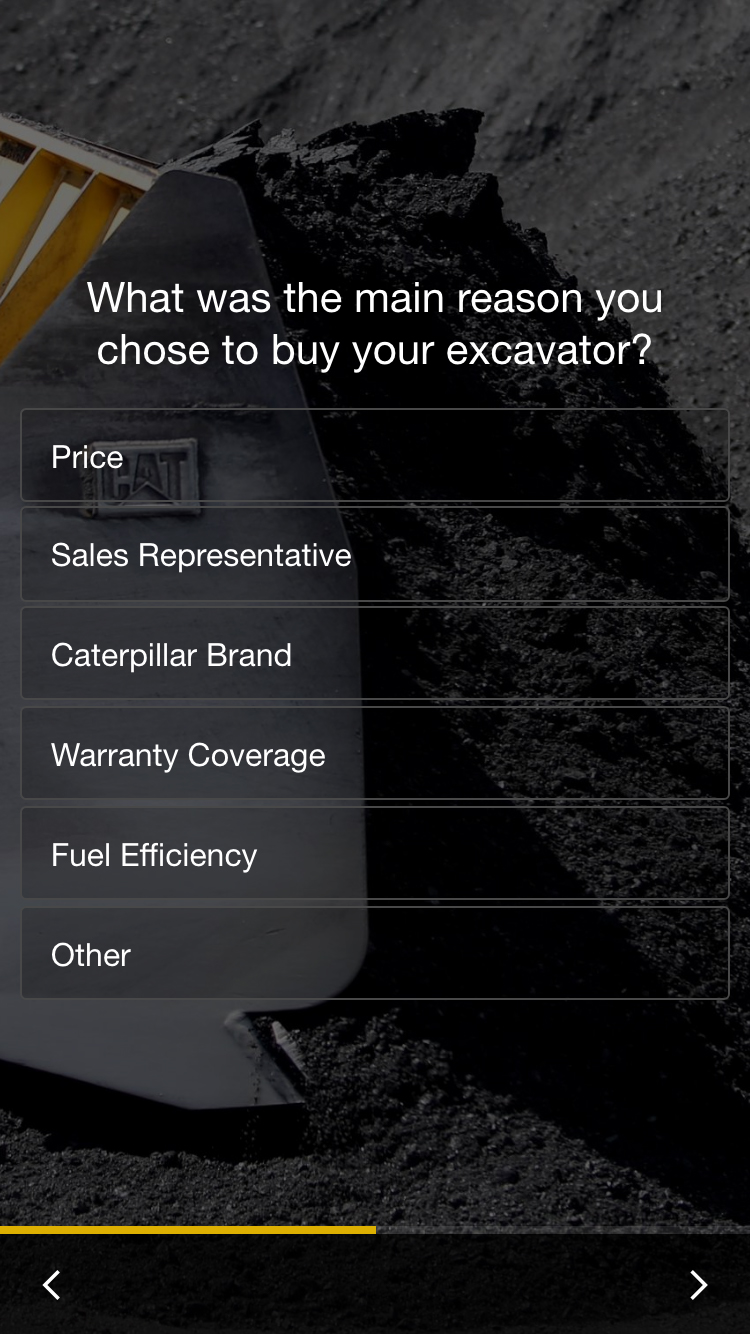Select the Other option

point(374,954)
